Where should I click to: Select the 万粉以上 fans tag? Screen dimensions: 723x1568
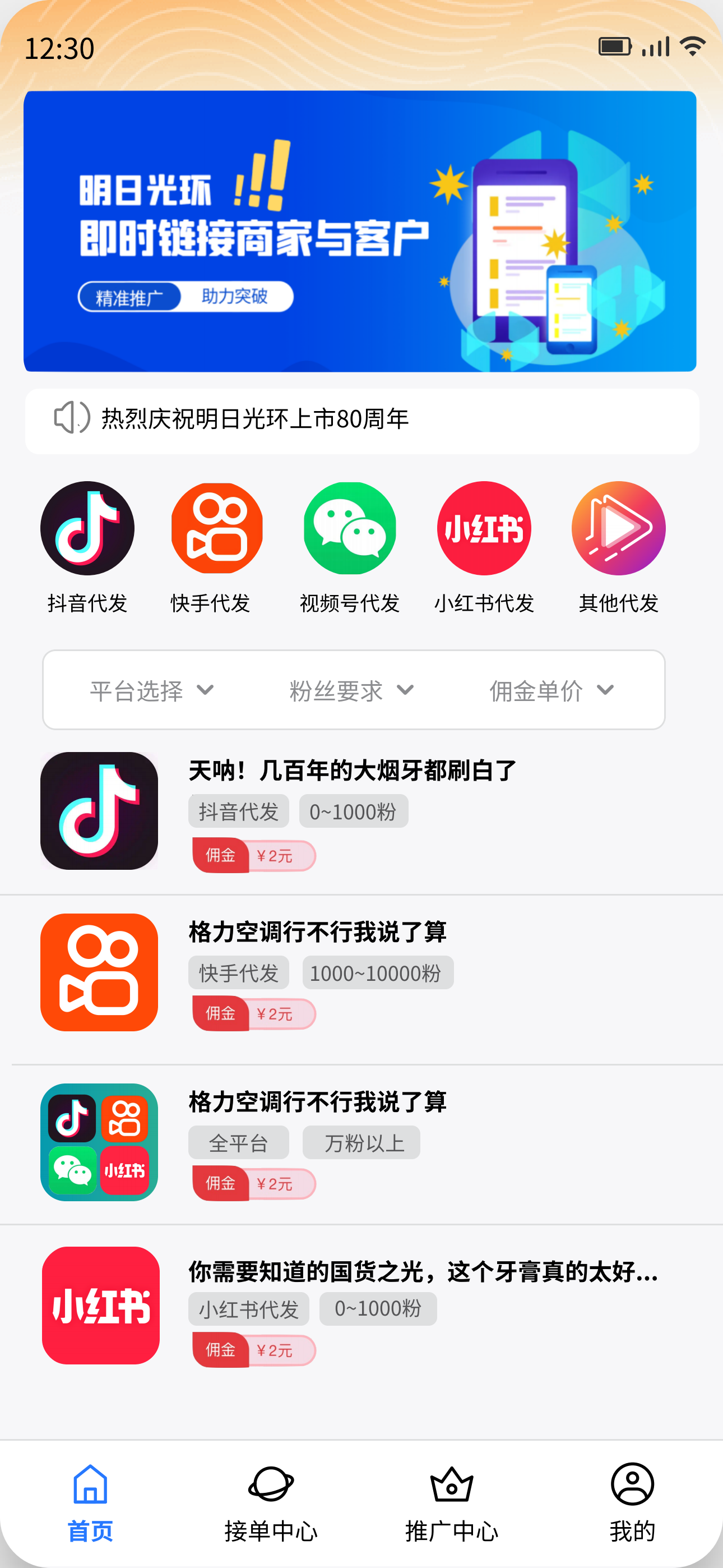[x=360, y=1142]
